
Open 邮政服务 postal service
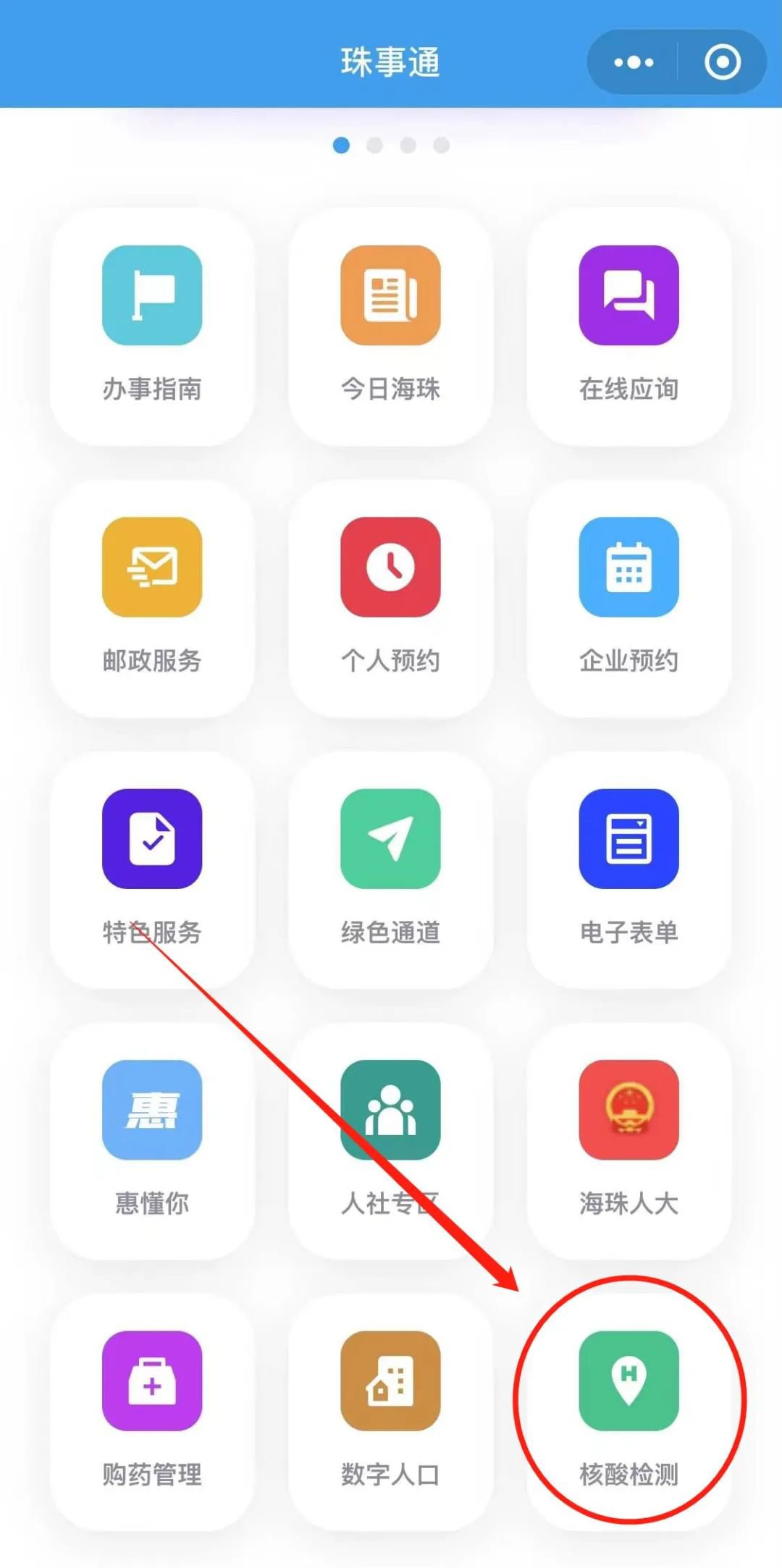[x=152, y=597]
